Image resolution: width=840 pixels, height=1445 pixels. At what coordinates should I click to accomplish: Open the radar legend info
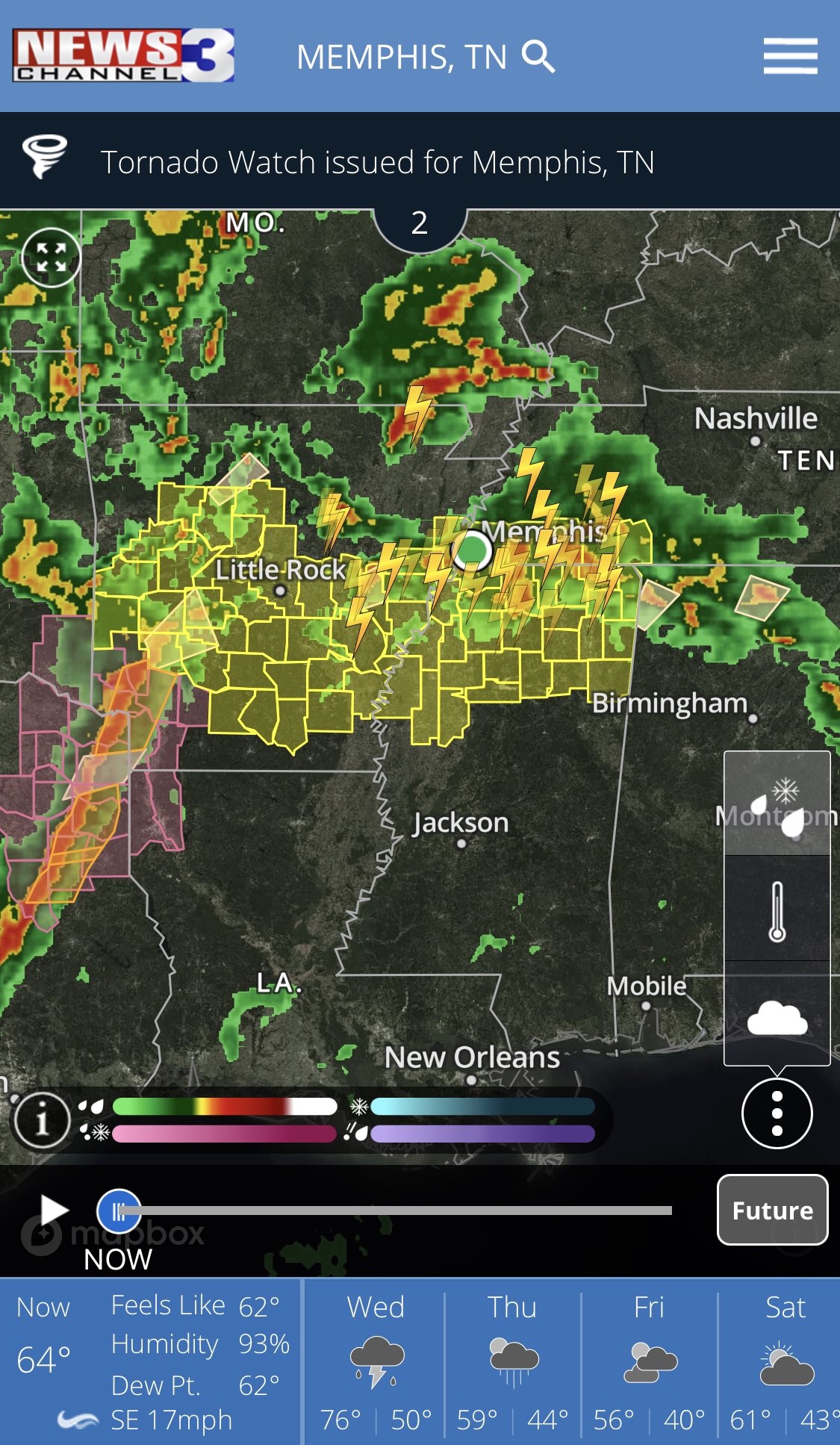coord(42,1120)
